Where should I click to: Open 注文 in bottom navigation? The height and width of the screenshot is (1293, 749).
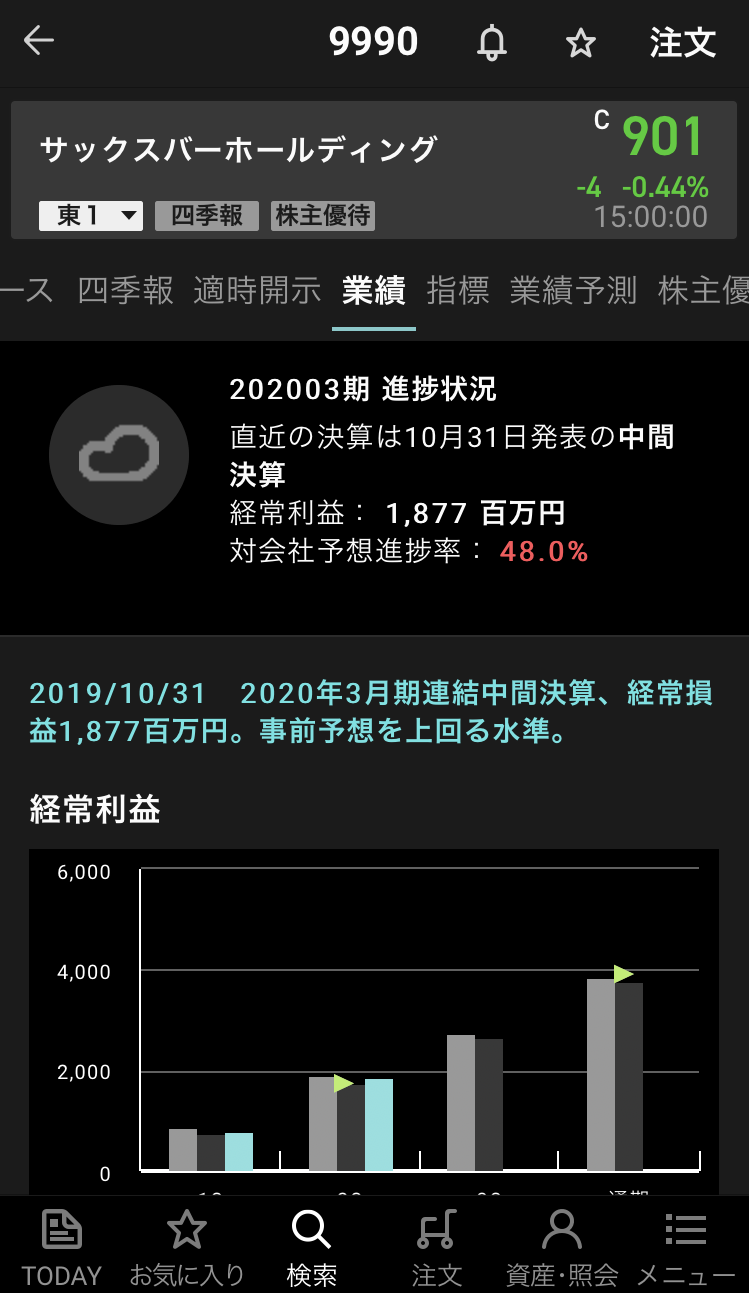436,1246
